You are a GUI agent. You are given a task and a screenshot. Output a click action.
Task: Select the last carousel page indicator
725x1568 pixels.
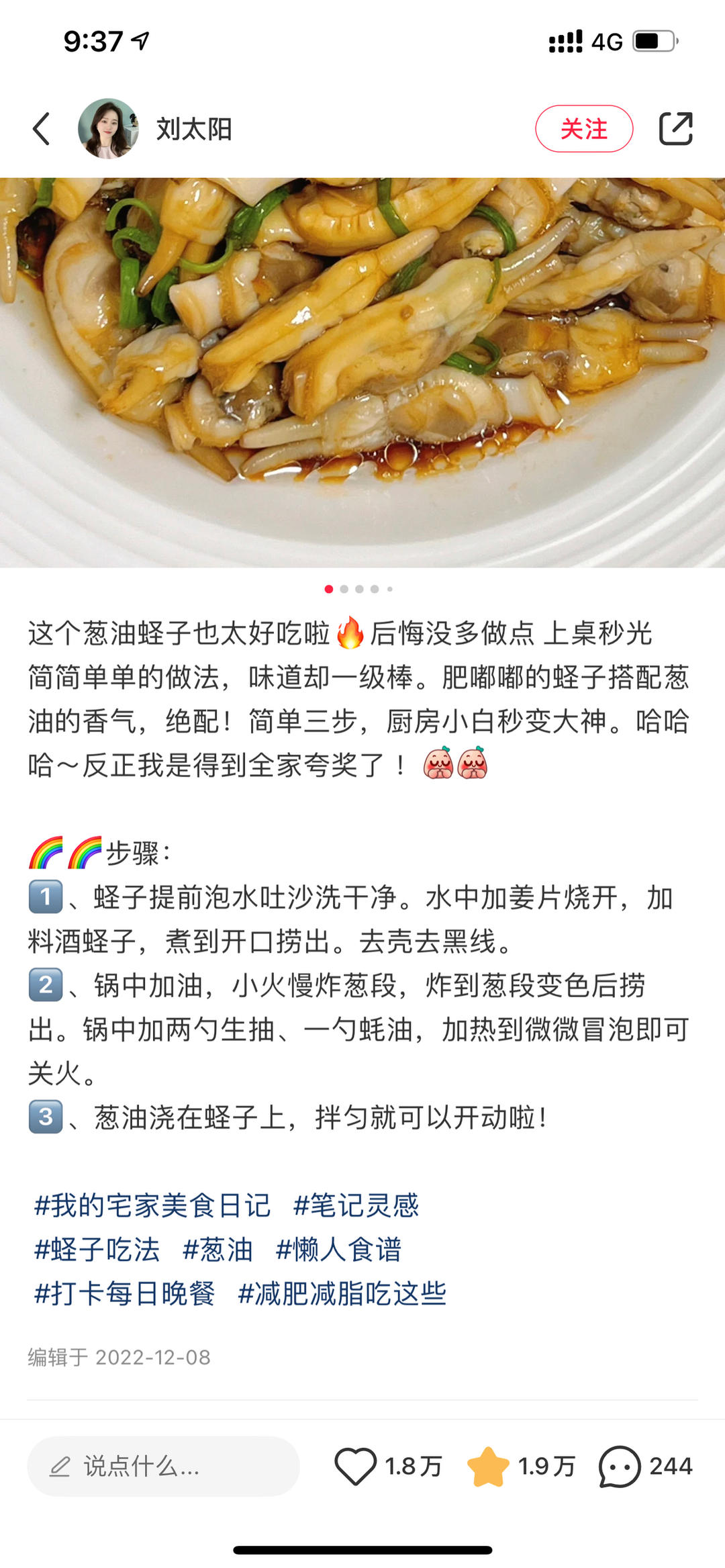click(x=390, y=589)
